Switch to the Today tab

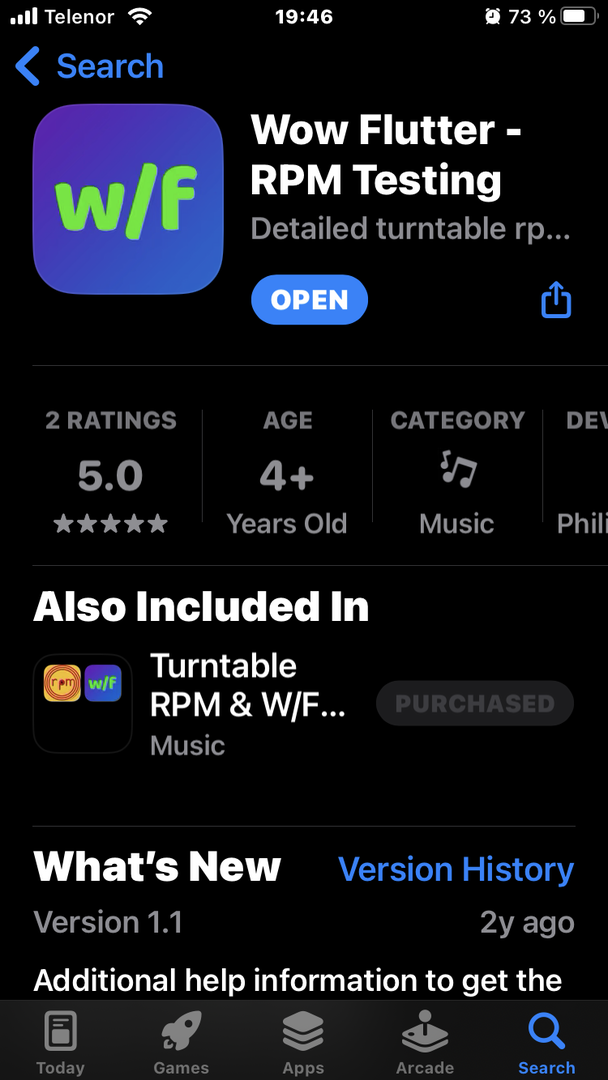coord(60,1040)
